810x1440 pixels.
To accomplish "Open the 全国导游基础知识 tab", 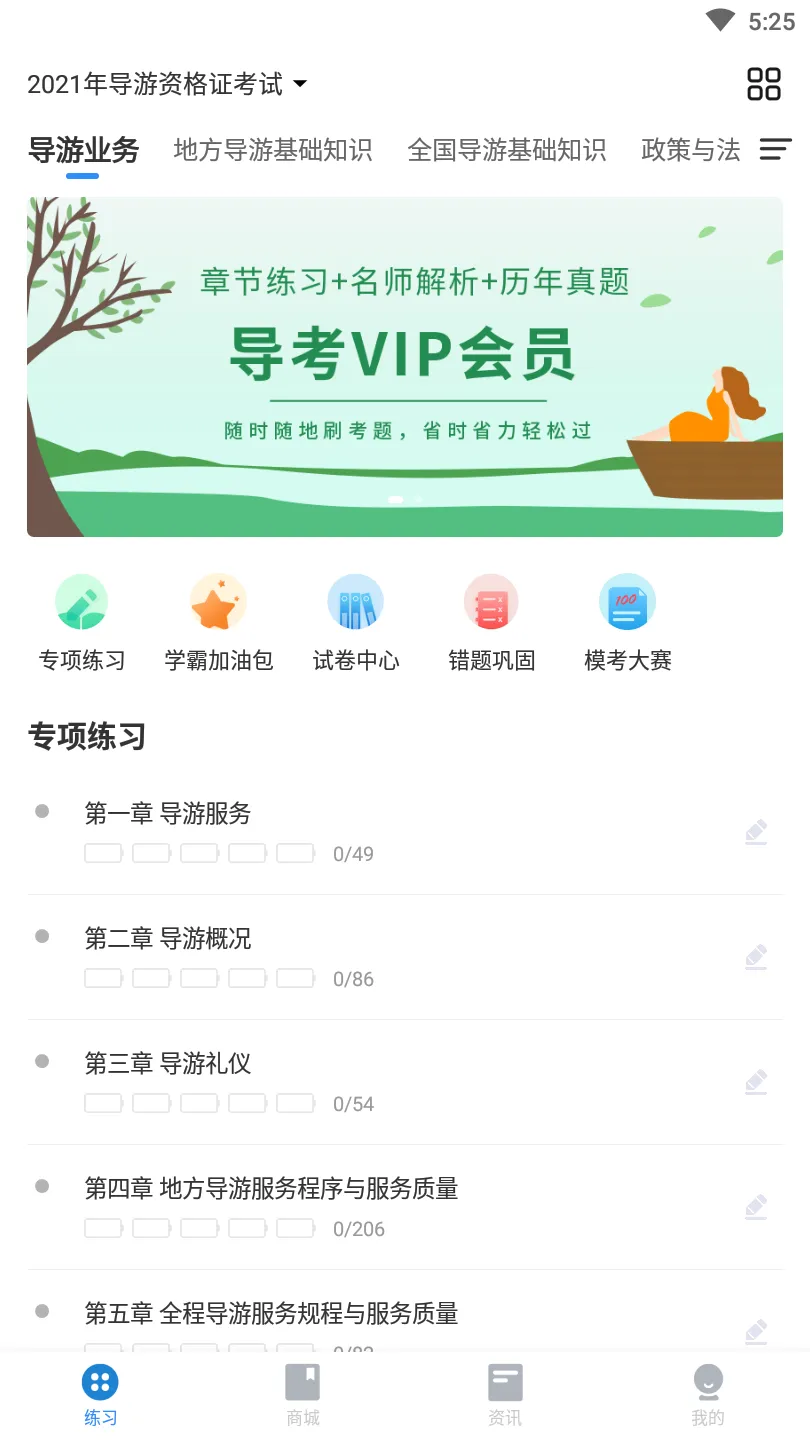I will click(x=508, y=150).
